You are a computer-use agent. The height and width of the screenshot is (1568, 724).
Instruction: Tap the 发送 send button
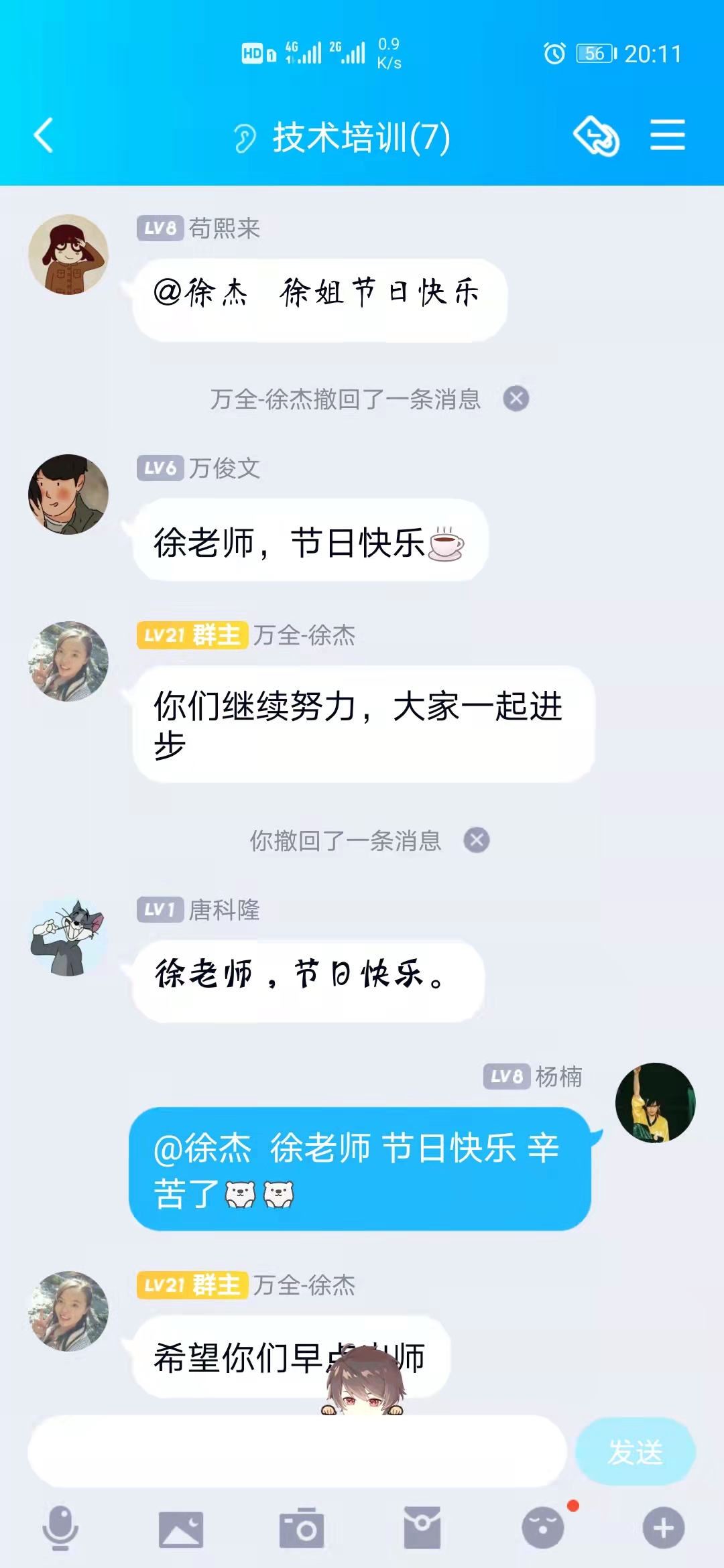(635, 1451)
